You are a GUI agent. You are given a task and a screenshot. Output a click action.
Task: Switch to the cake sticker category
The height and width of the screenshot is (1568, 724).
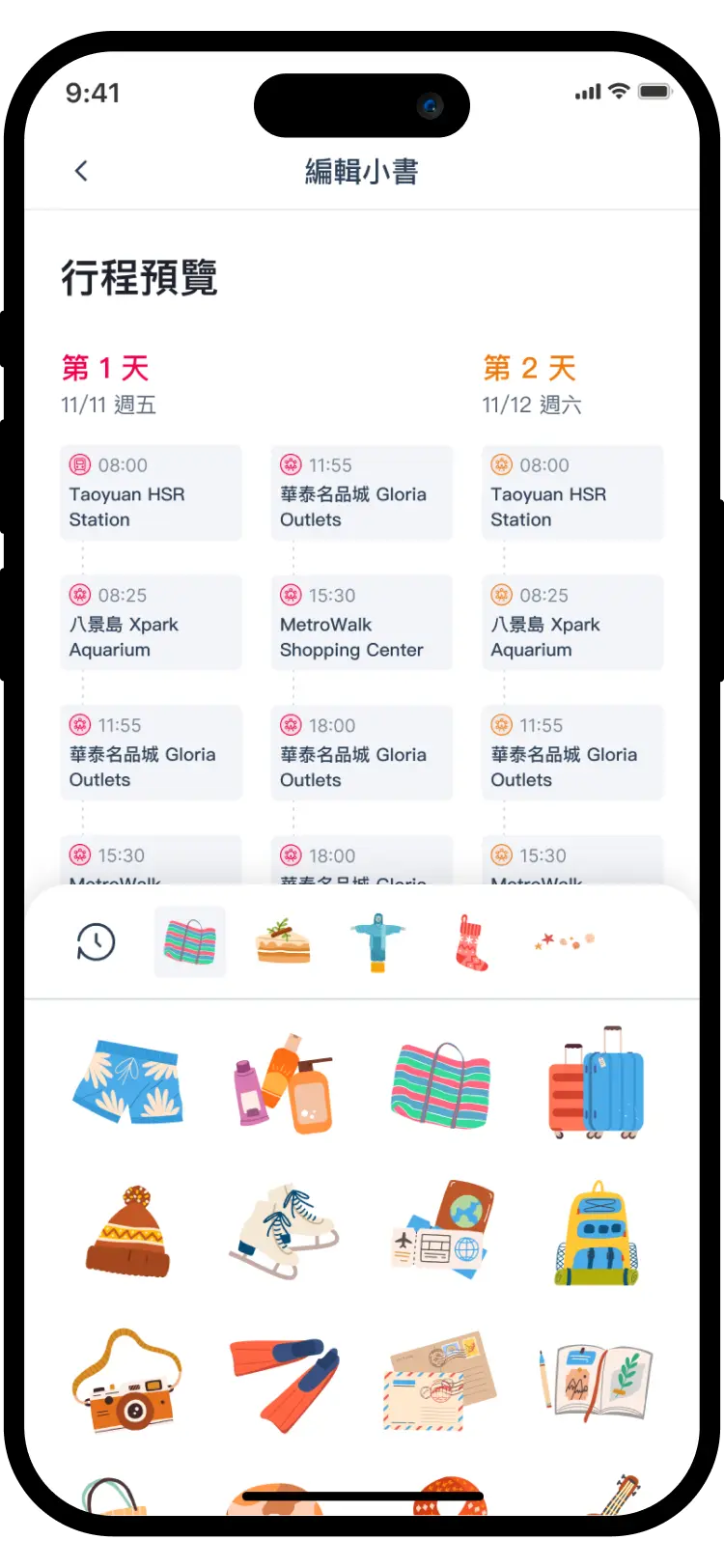click(x=284, y=941)
